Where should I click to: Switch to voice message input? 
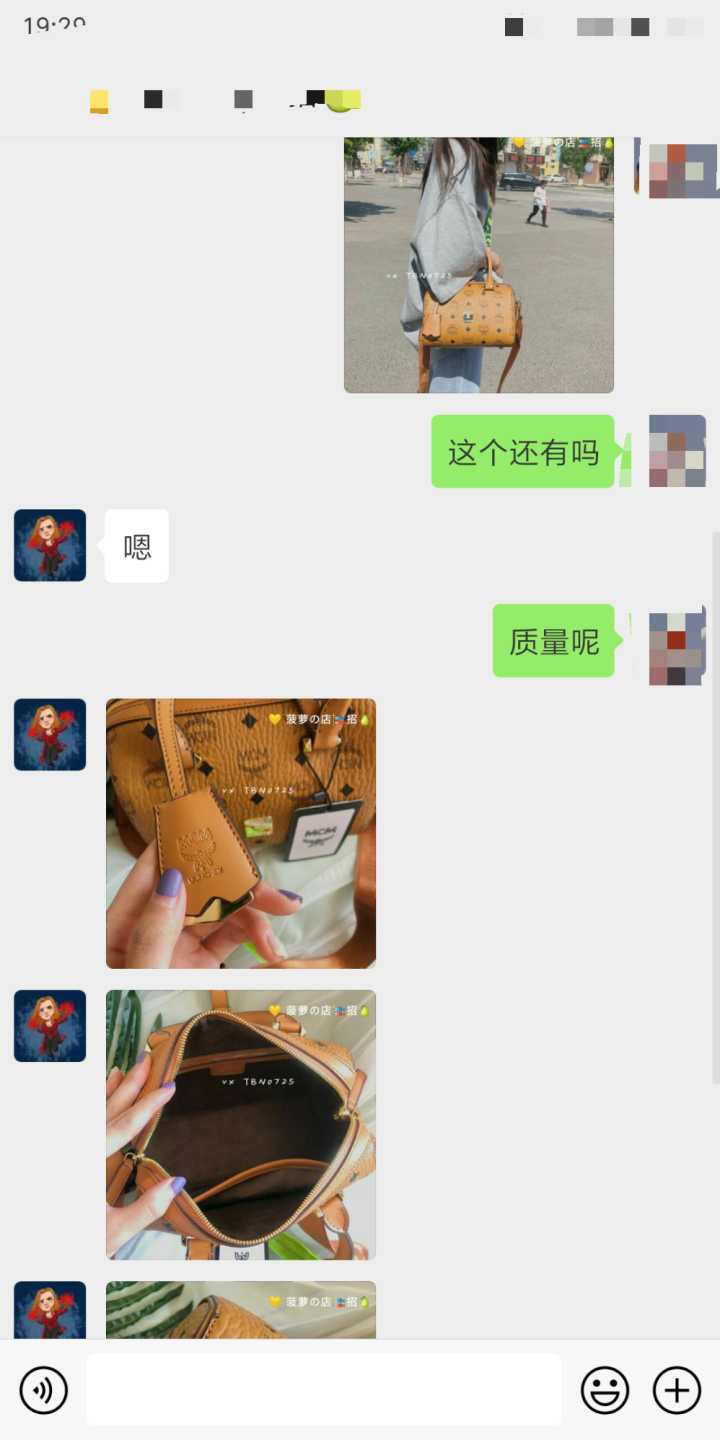coord(44,1390)
